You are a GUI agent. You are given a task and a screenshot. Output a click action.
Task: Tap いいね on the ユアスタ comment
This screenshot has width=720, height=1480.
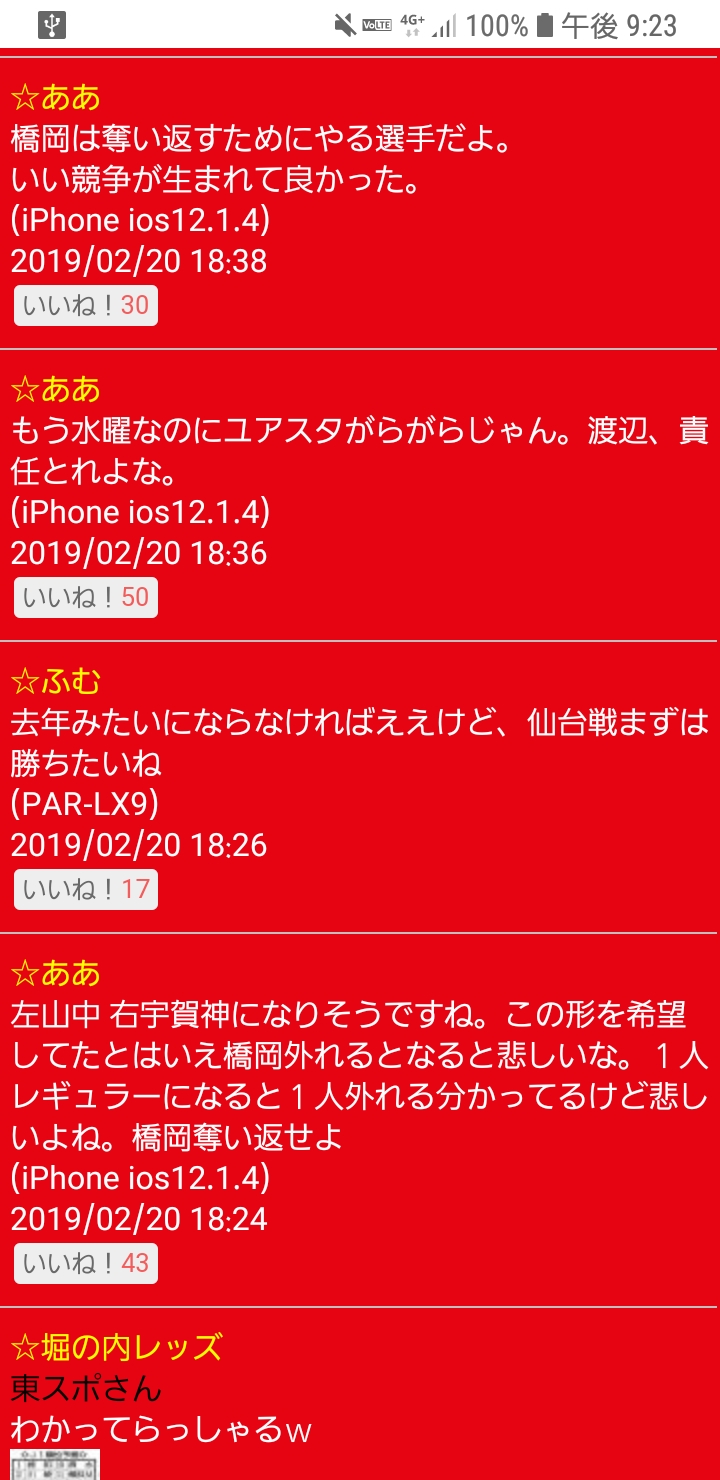86,597
